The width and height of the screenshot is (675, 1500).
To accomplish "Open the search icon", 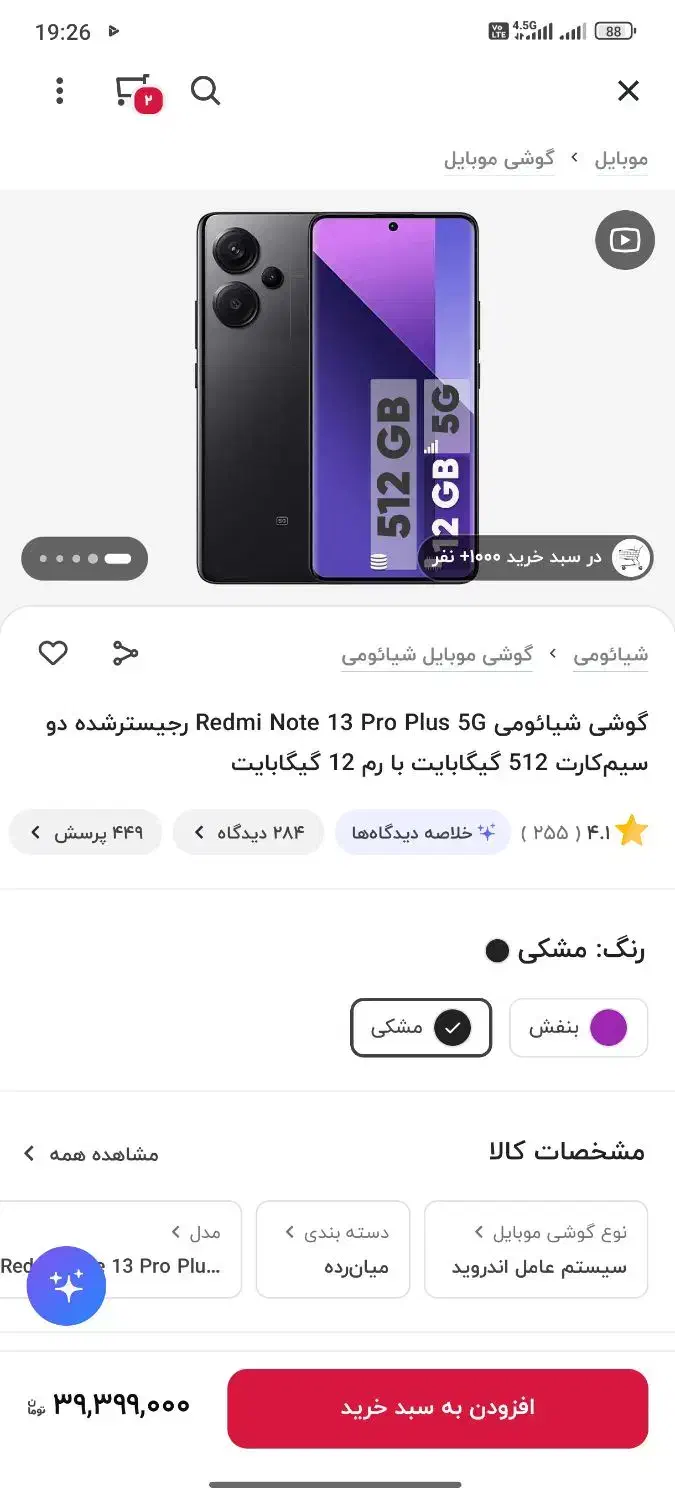I will point(205,92).
